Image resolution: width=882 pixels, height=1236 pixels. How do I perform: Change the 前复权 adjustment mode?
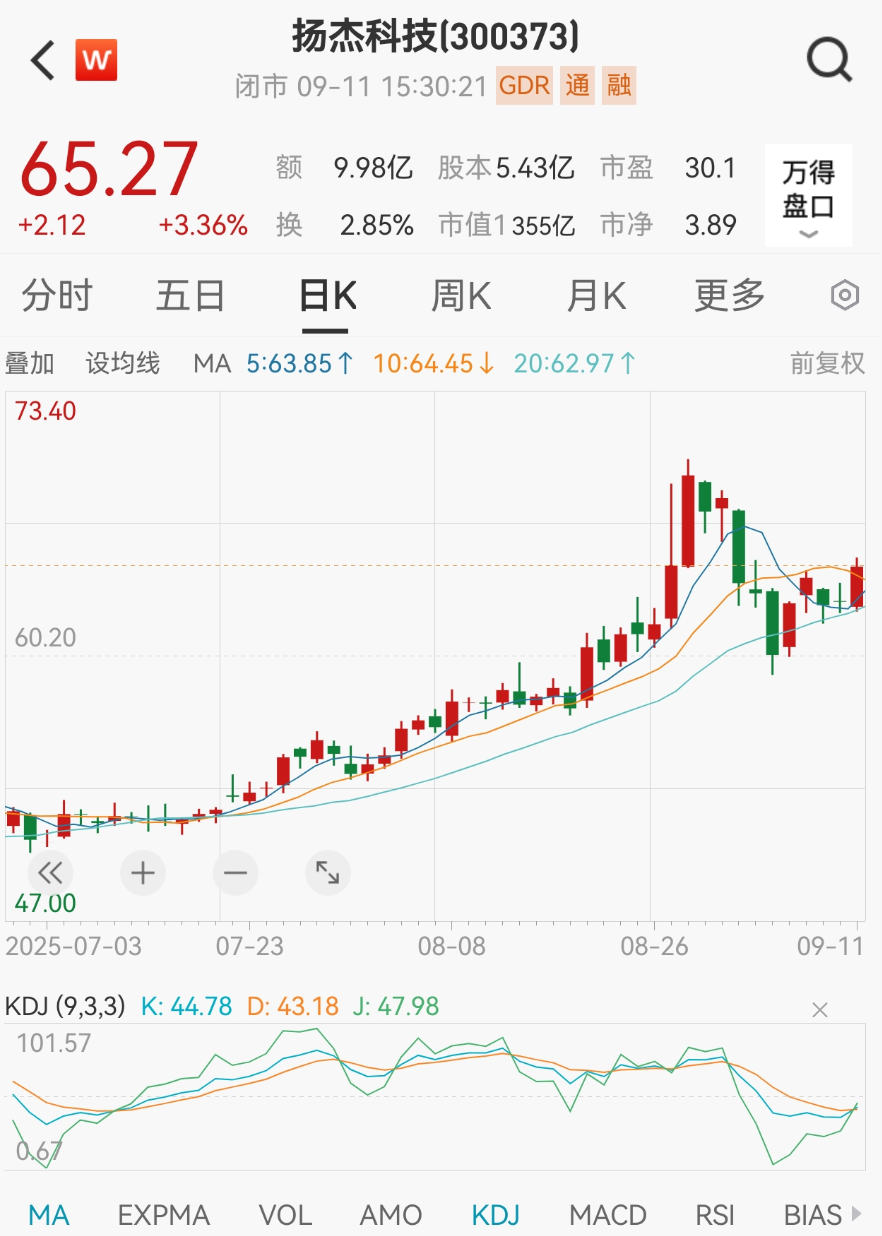[827, 363]
